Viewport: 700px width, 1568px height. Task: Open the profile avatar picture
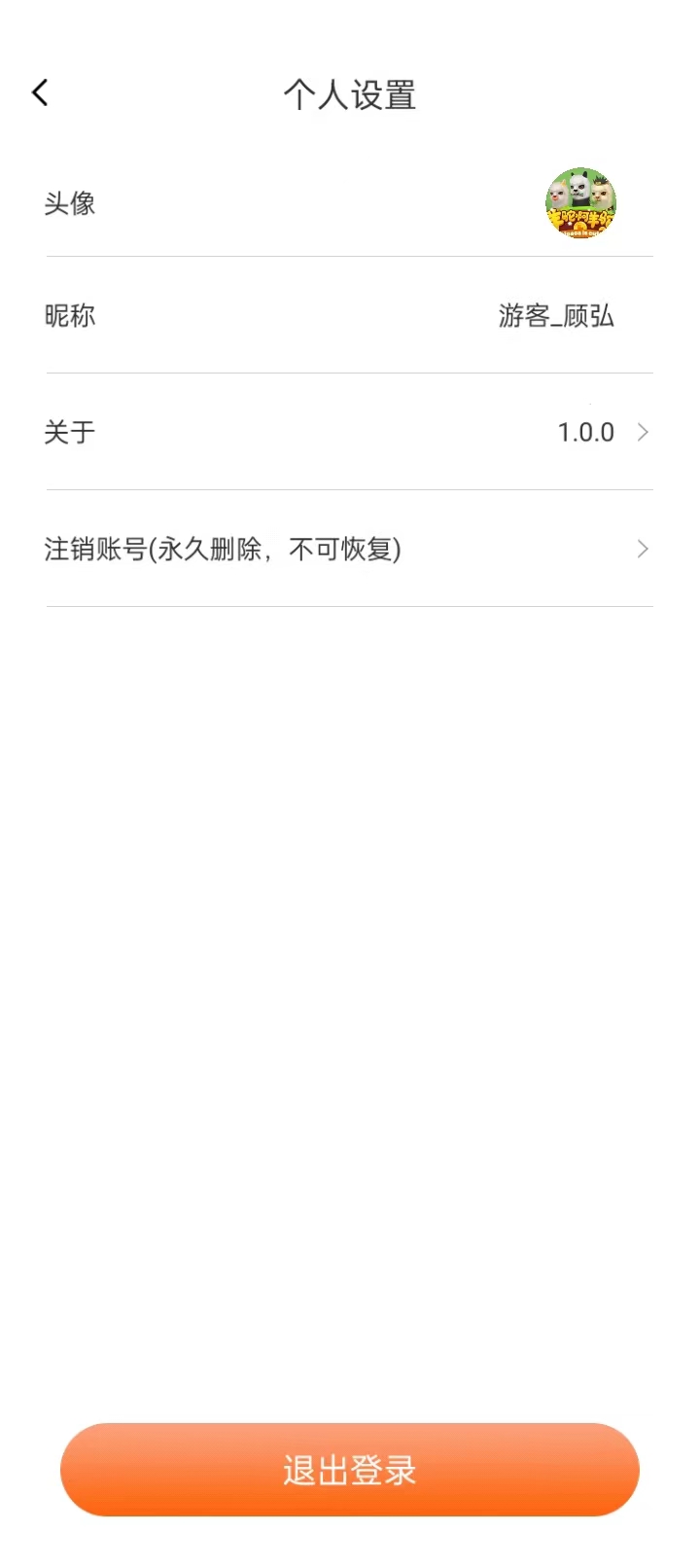click(580, 203)
